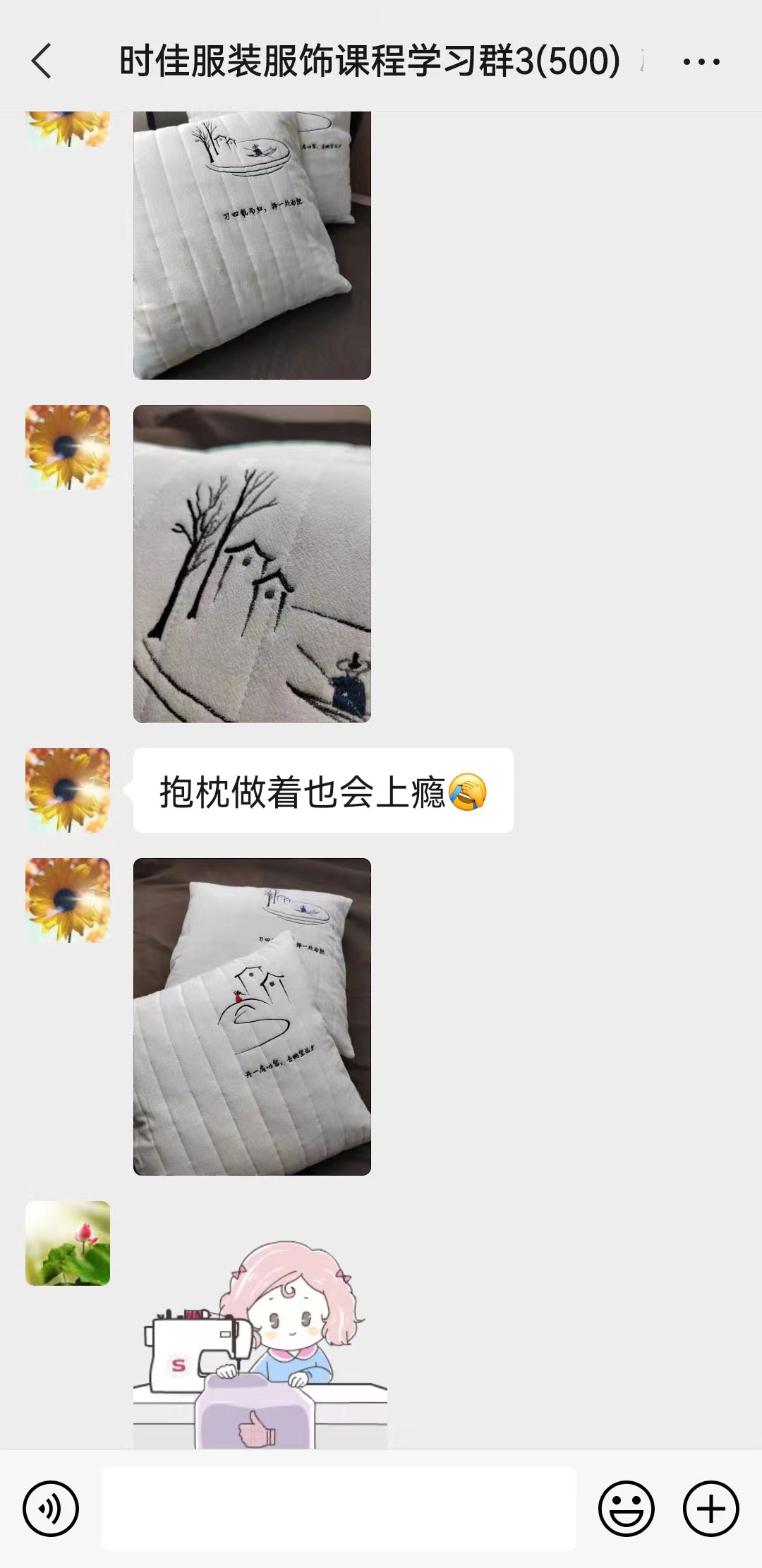762x1568 pixels.
Task: View the partially visible pillow photo at the top
Action: tap(252, 245)
